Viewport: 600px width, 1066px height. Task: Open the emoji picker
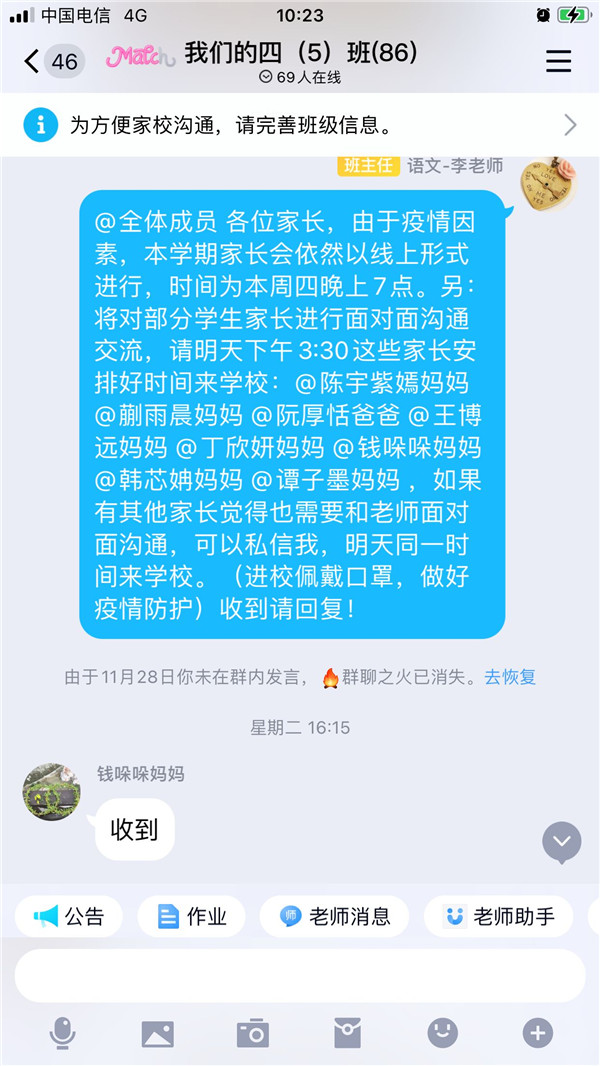tap(442, 1033)
